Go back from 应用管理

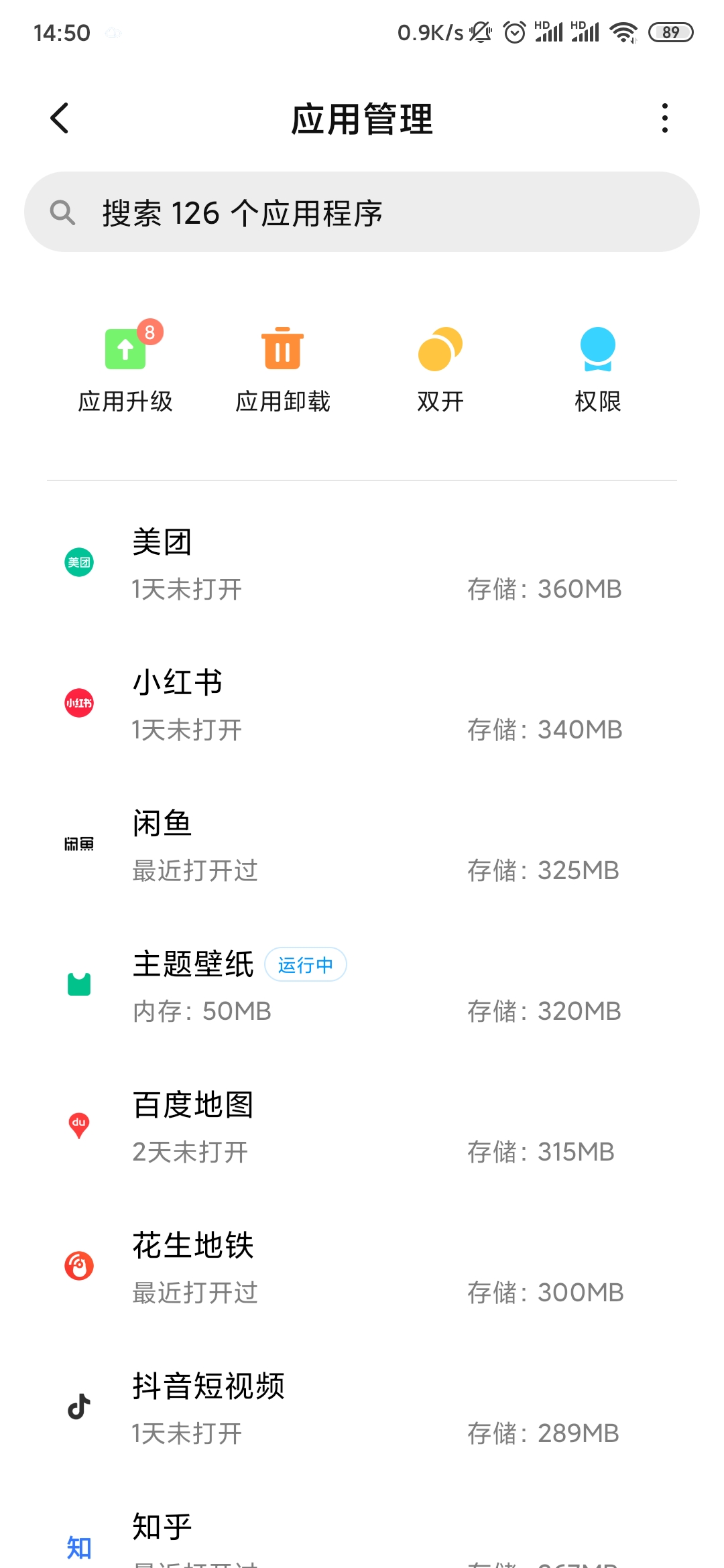pos(60,119)
